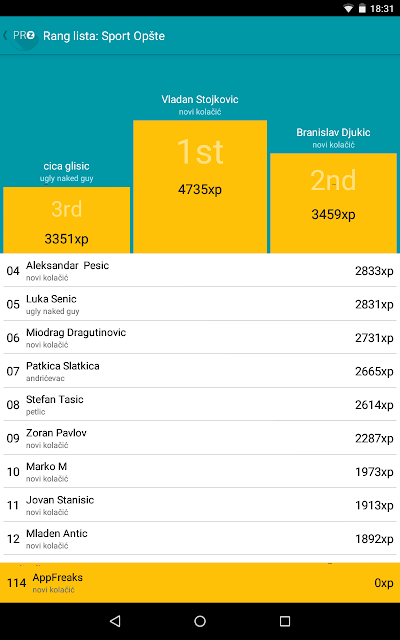Open Miodrag Dragutinovic's entry
This screenshot has width=400, height=640.
point(200,338)
